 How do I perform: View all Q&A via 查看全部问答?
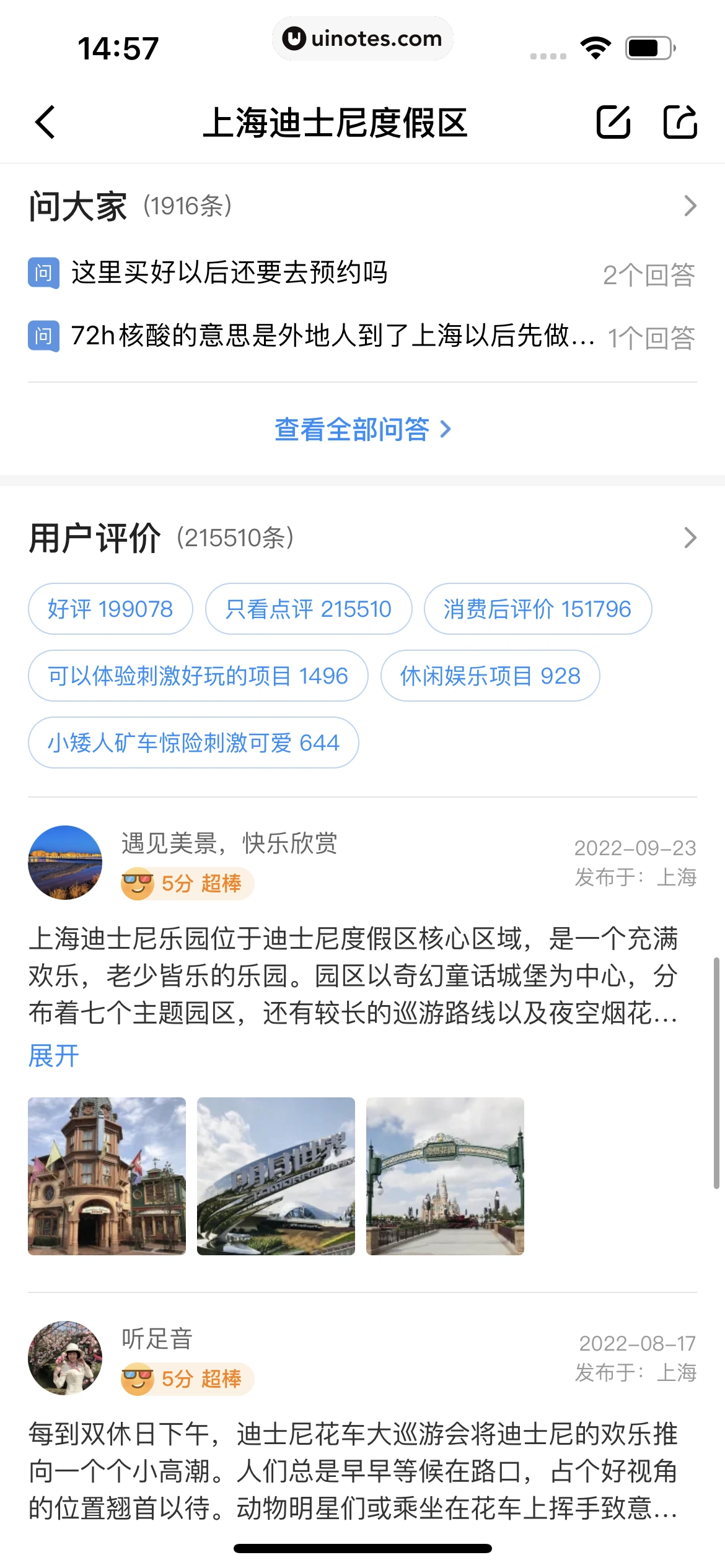362,429
